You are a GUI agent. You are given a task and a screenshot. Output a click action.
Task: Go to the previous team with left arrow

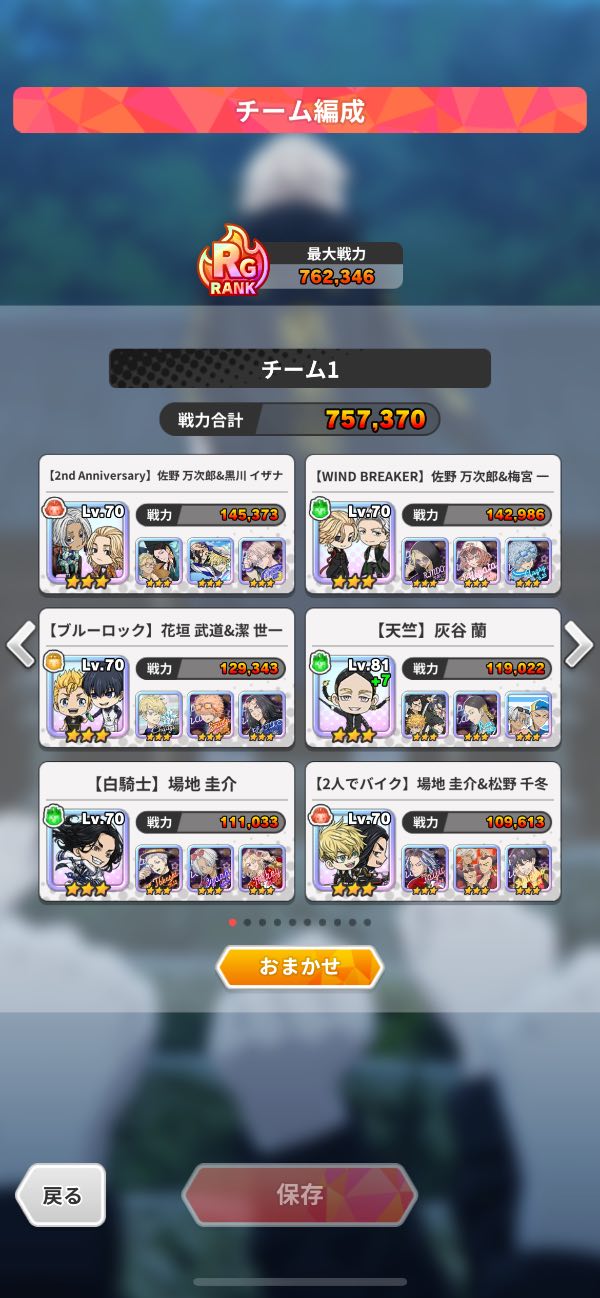tap(21, 644)
